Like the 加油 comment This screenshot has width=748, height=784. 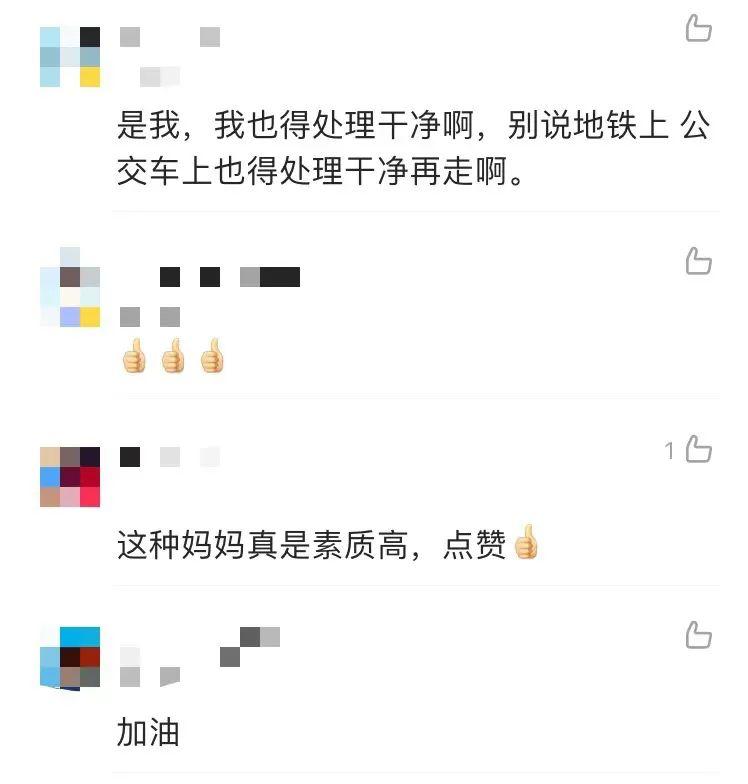[698, 635]
